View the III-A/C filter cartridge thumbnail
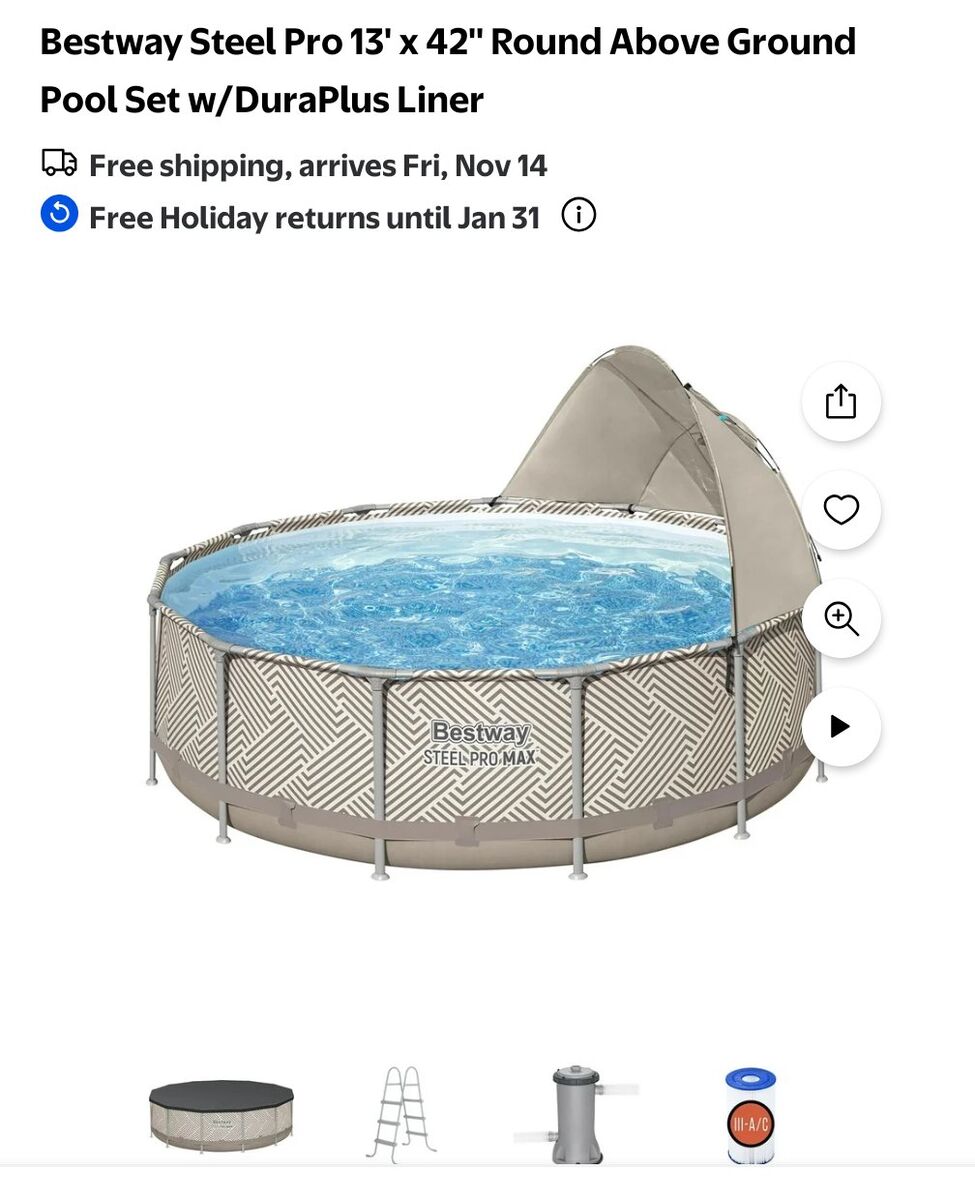Viewport: 975px width, 1200px height. 750,1113
